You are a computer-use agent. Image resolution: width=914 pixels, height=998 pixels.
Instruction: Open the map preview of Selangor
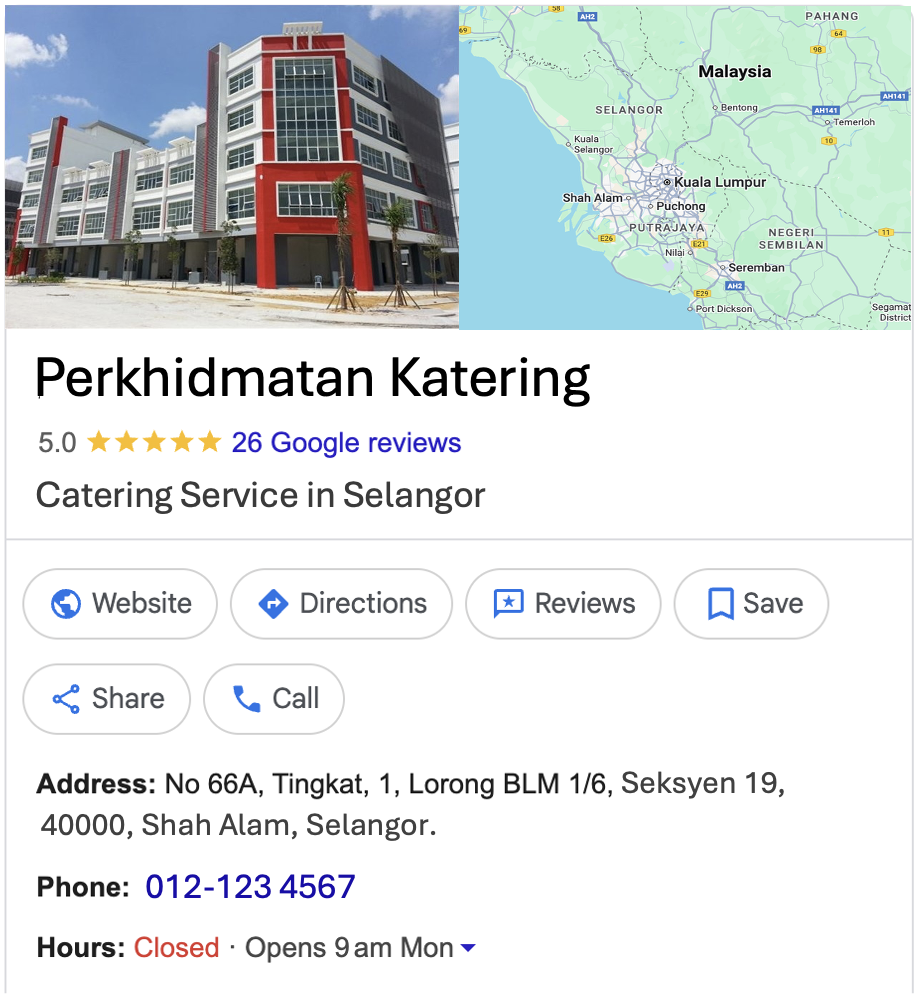pos(685,167)
